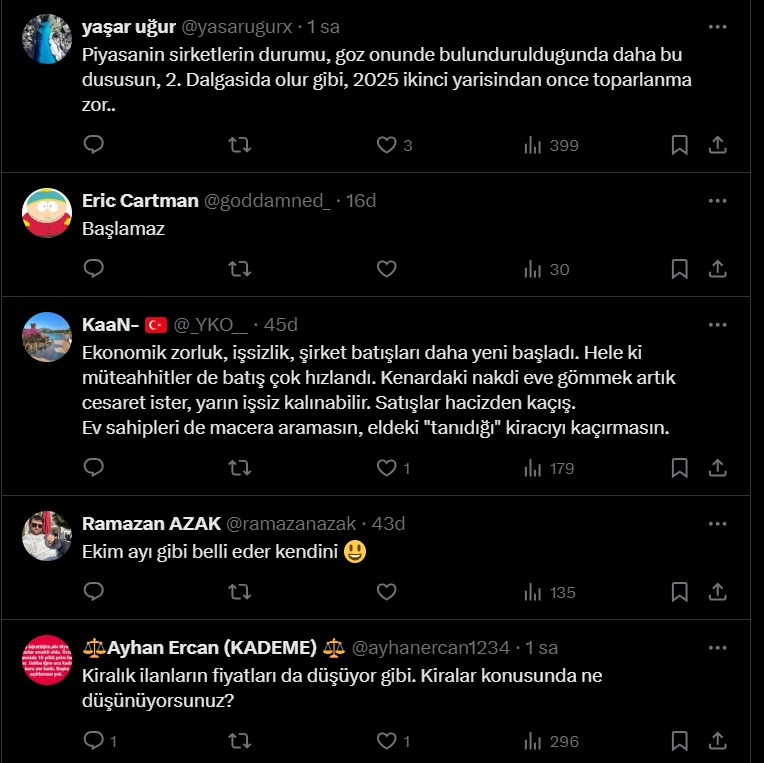Repost Ayhan Ercan's post
Viewport: 764px width, 763px height.
(239, 741)
